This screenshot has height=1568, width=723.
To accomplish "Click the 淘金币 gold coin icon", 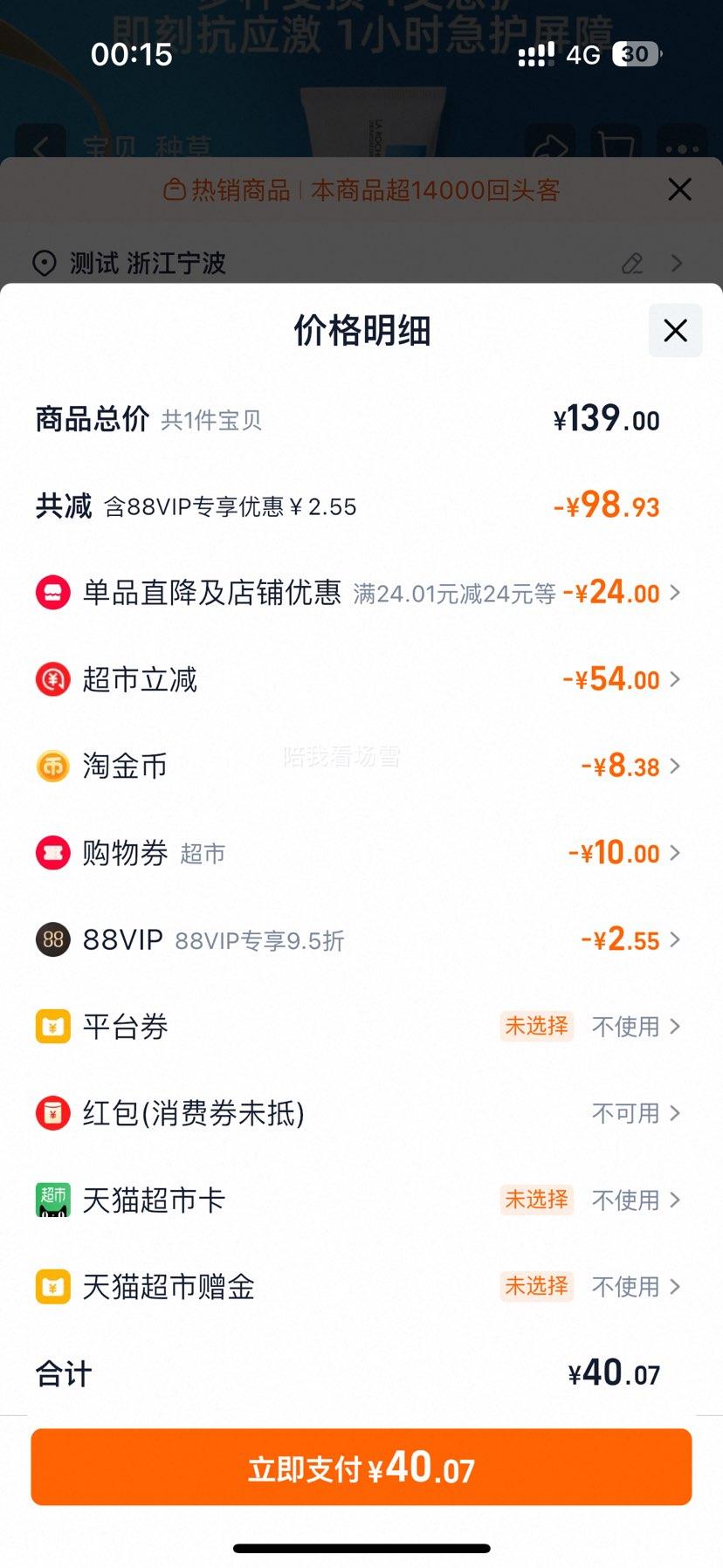I will click(x=52, y=766).
